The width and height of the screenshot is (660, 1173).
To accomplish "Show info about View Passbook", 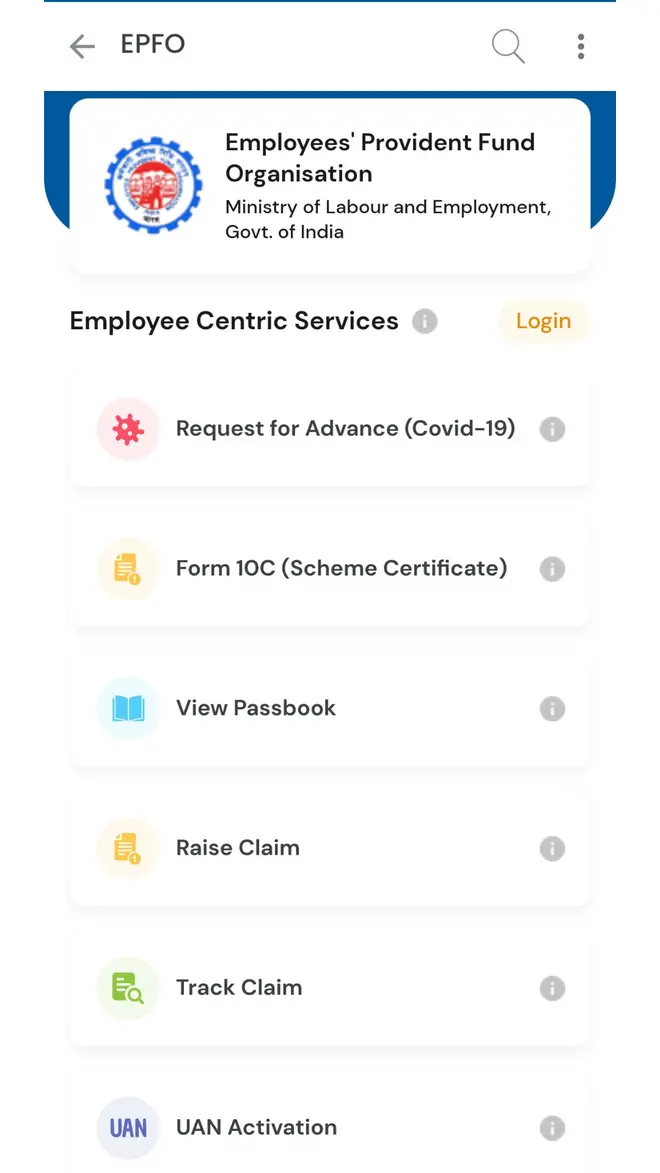I will coord(552,709).
